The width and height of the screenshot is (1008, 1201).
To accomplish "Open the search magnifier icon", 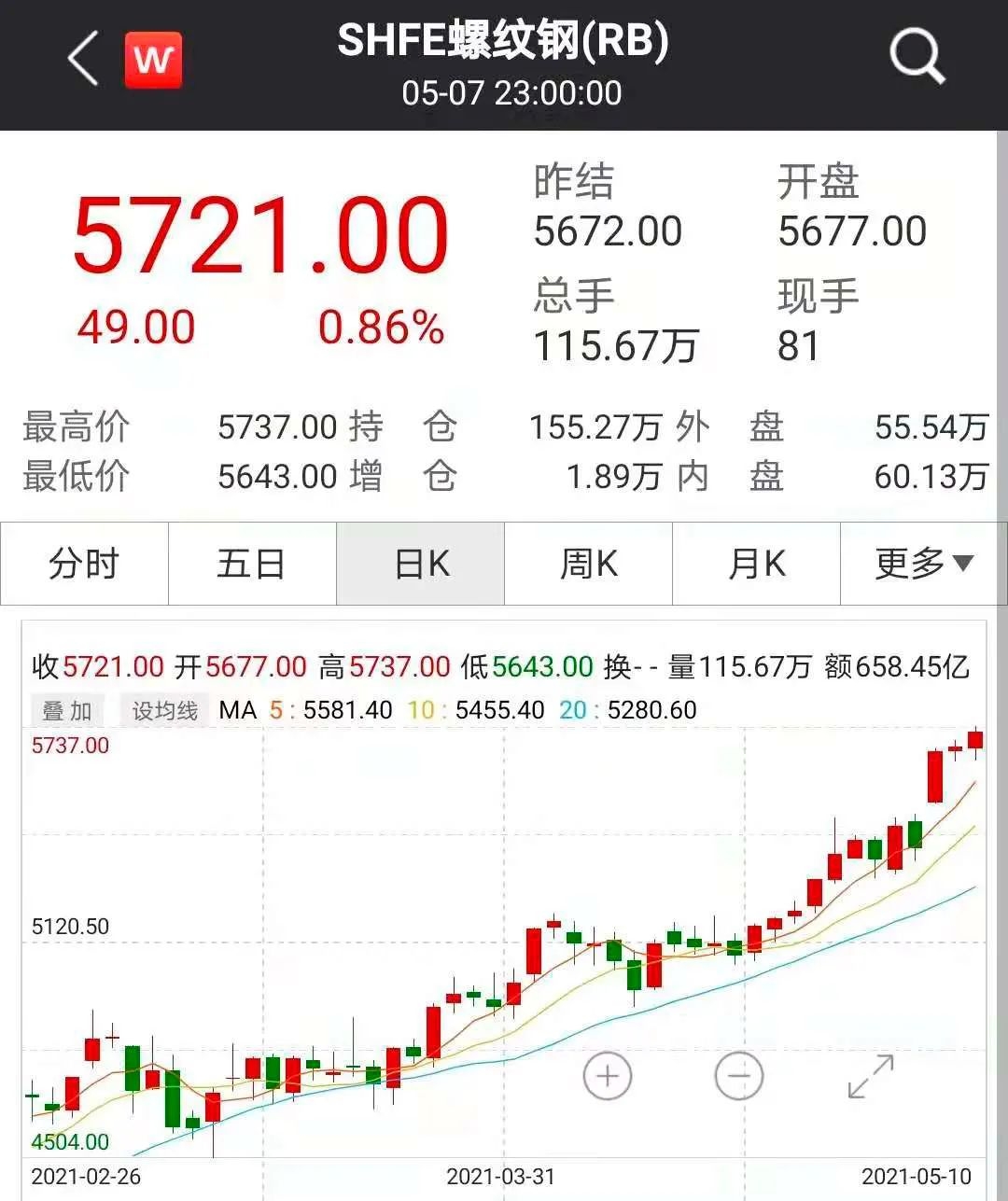I will pyautogui.click(x=917, y=57).
